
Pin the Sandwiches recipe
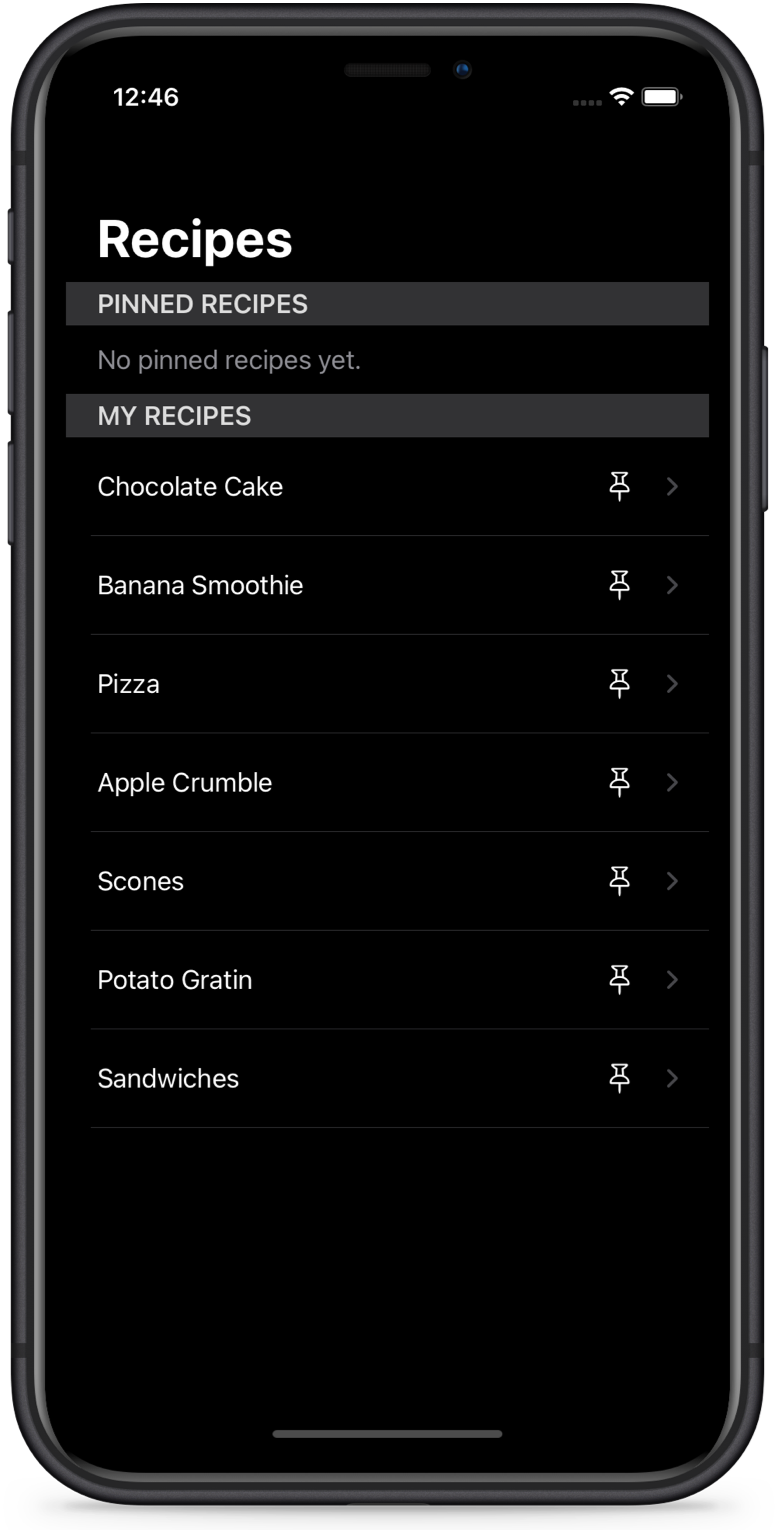620,1078
